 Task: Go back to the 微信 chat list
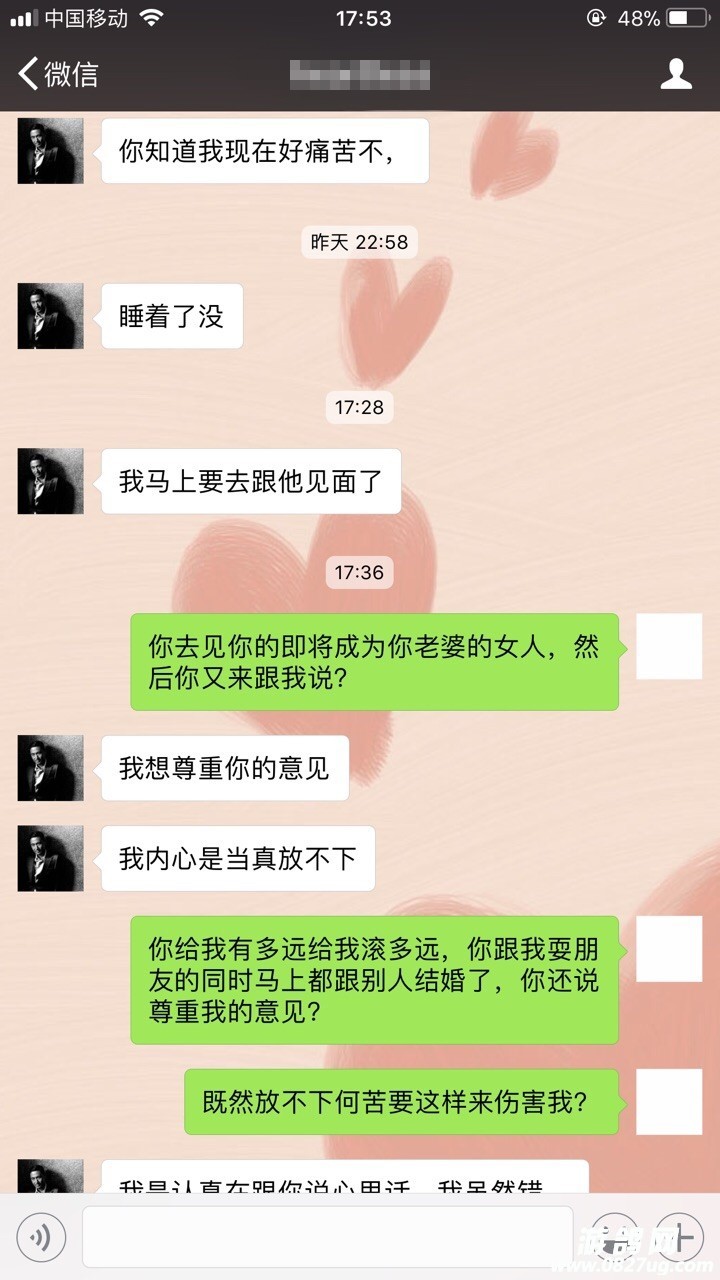[x=58, y=74]
